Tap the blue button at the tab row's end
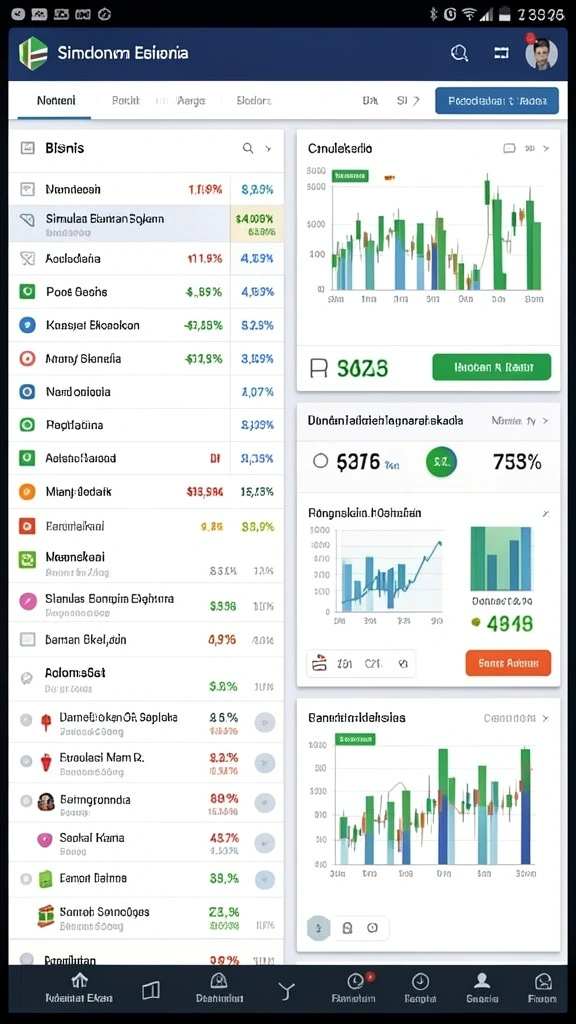 pos(497,101)
